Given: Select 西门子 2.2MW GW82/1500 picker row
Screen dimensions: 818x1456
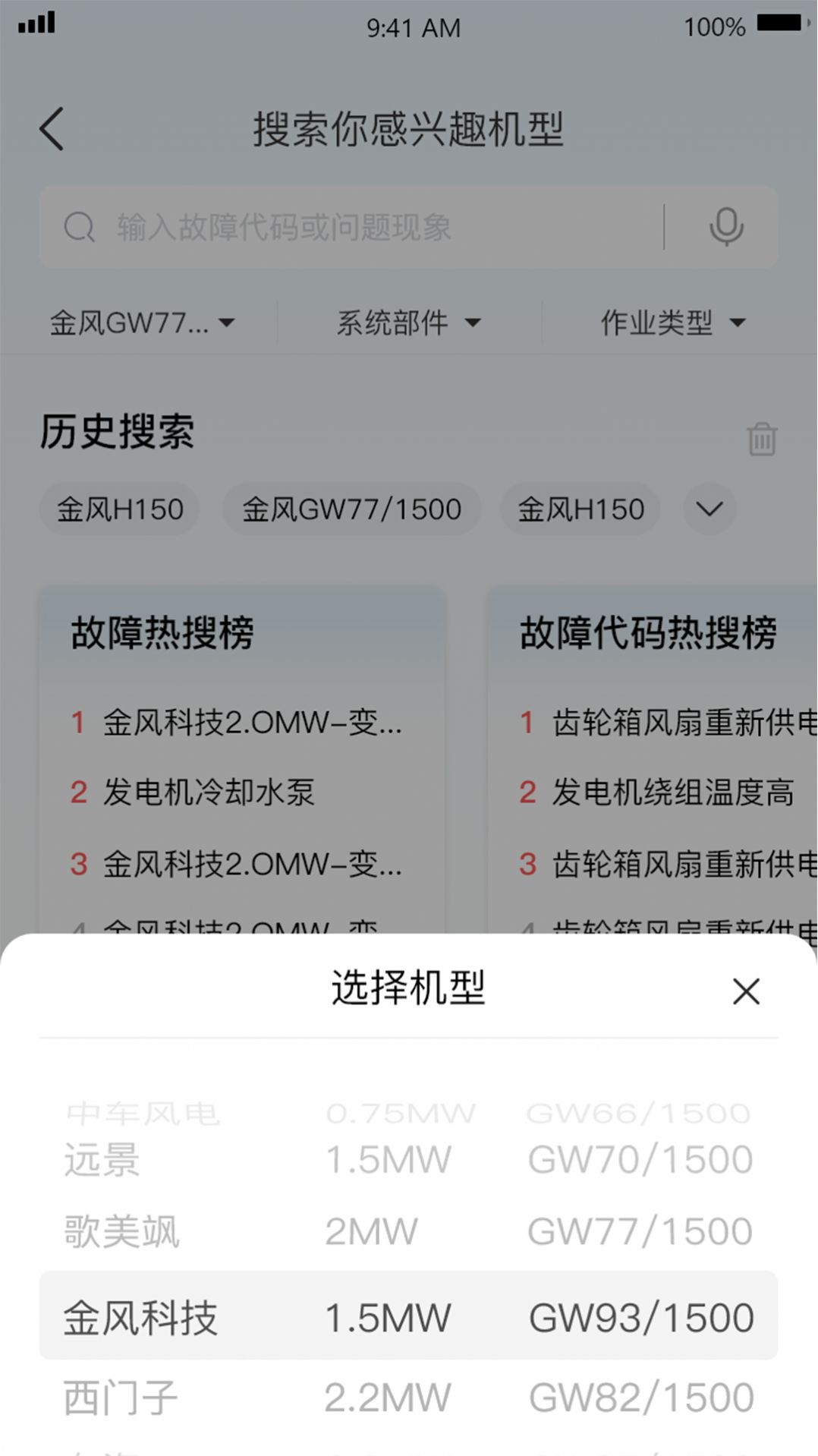Looking at the screenshot, I should click(409, 1397).
